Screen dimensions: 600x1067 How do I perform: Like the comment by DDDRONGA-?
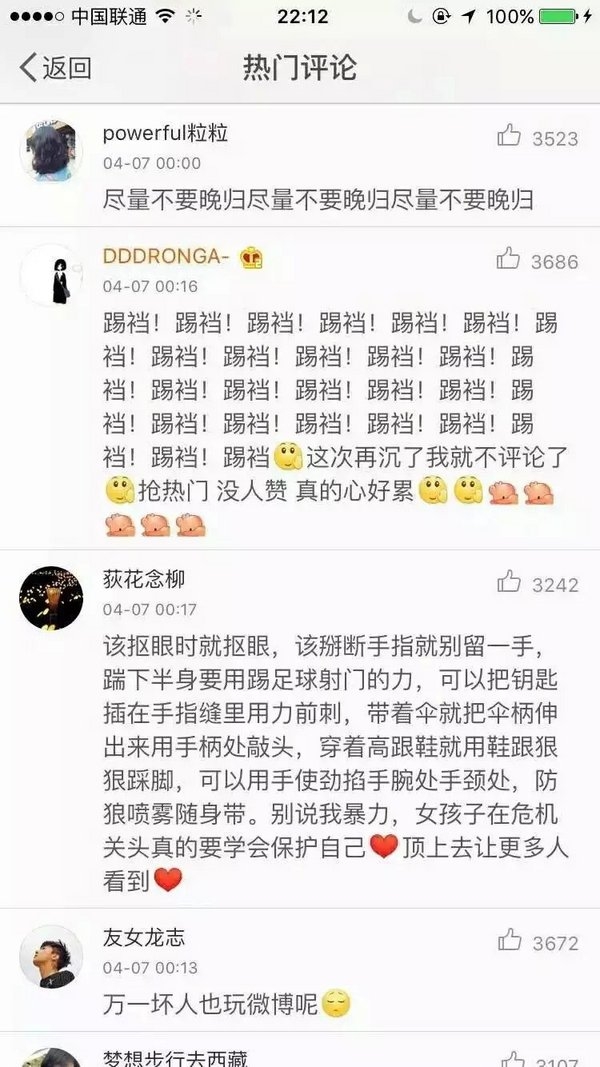[x=510, y=260]
